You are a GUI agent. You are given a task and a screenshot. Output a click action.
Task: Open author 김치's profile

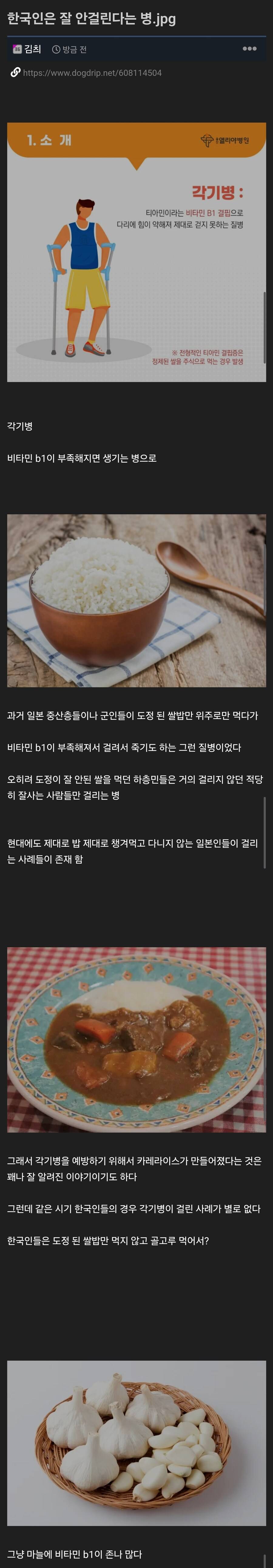click(x=32, y=49)
